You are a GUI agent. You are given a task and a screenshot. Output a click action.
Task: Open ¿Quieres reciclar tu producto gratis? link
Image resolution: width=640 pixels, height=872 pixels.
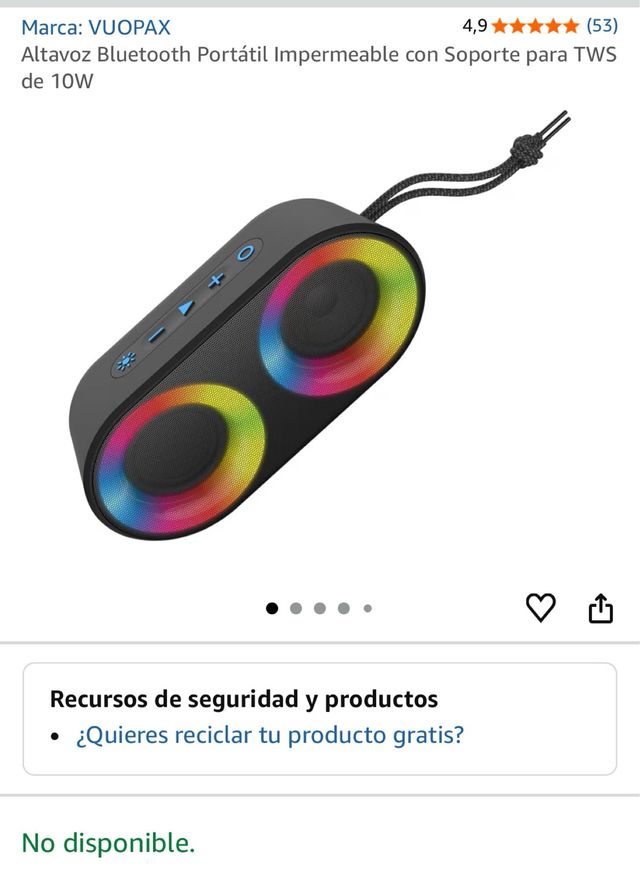[x=270, y=736]
